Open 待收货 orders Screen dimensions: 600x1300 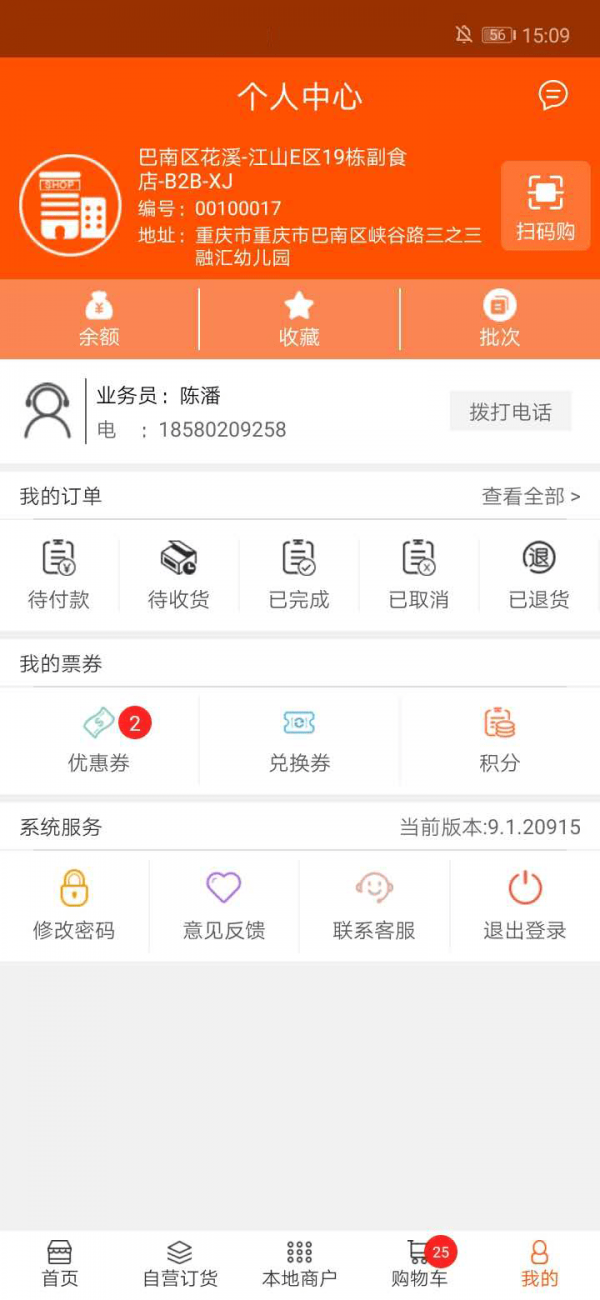[x=179, y=574]
